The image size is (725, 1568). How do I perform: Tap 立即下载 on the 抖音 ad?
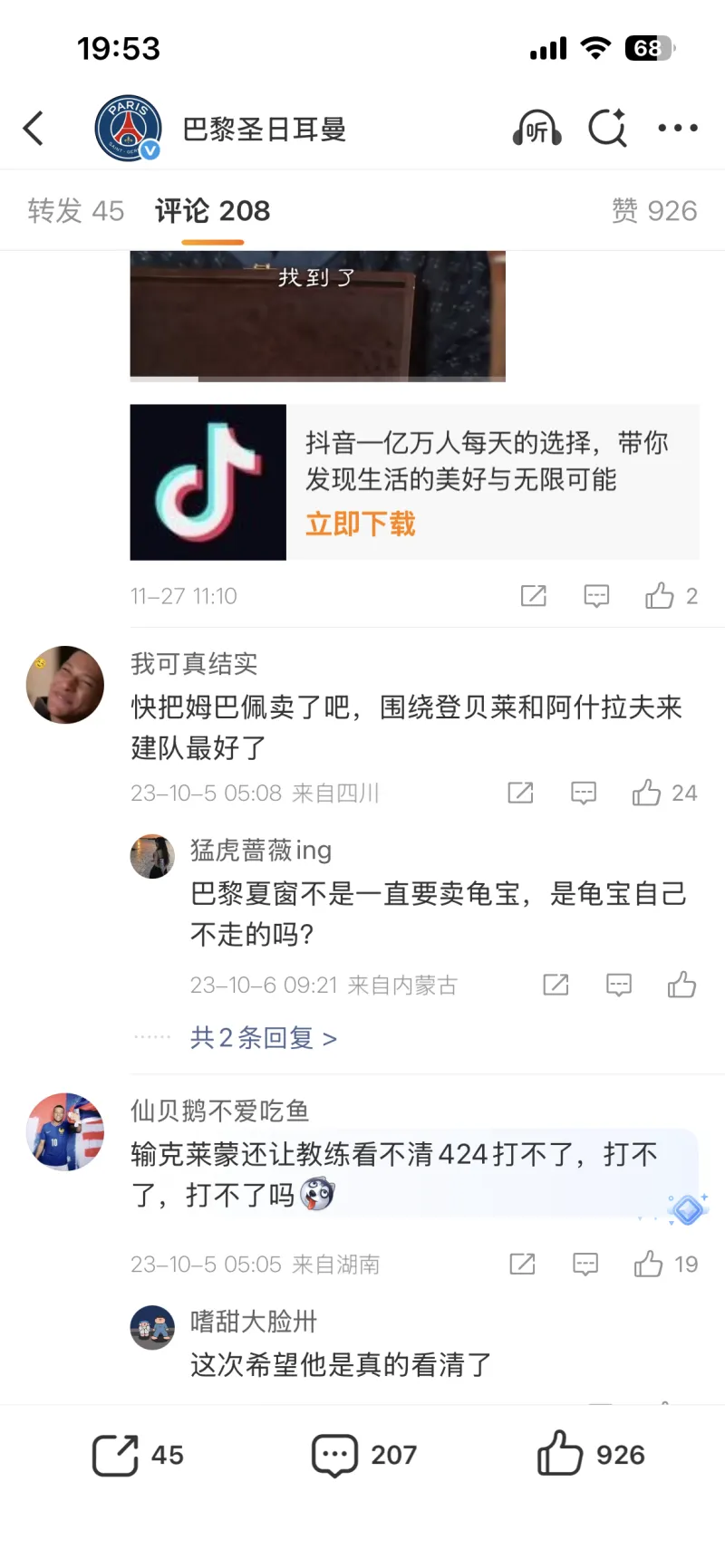(360, 524)
